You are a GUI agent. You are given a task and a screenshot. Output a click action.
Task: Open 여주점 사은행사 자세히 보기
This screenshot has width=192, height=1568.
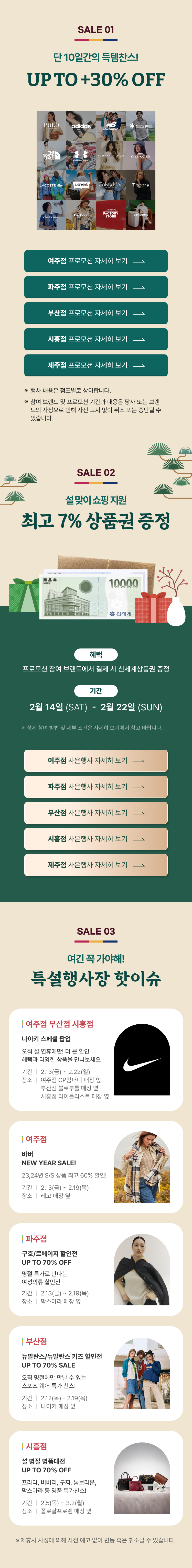point(96,761)
